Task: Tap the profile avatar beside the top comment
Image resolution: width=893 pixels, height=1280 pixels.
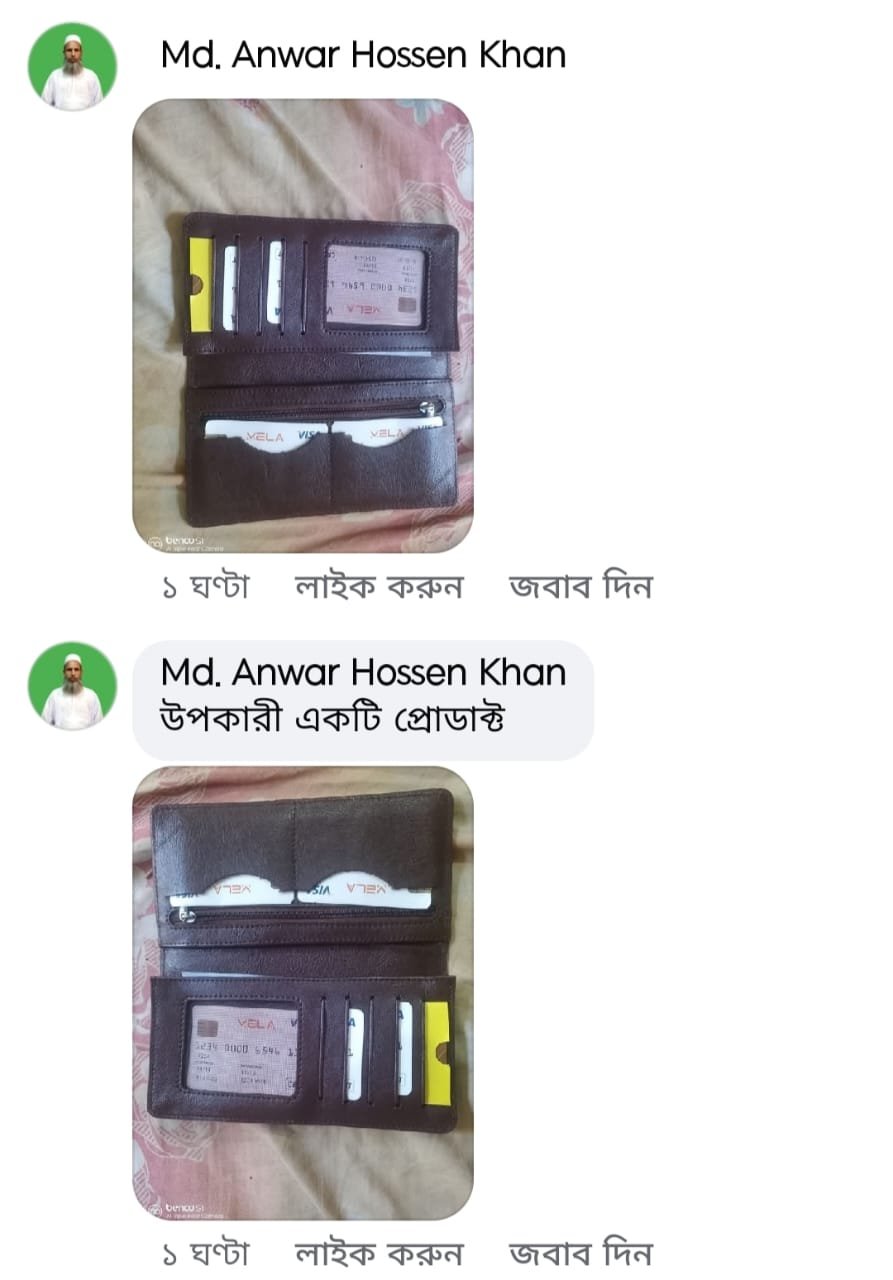Action: pos(72,66)
